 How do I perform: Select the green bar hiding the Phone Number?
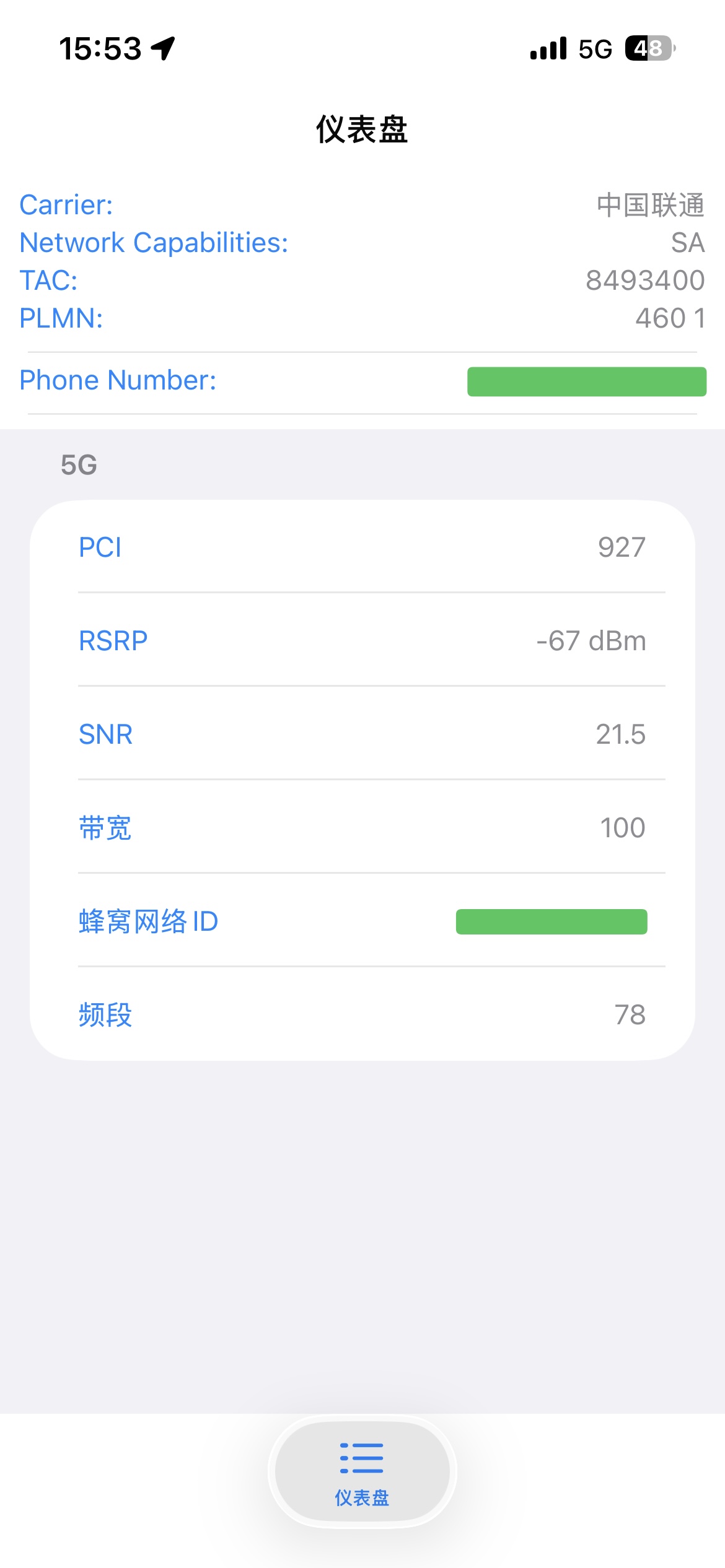click(587, 381)
